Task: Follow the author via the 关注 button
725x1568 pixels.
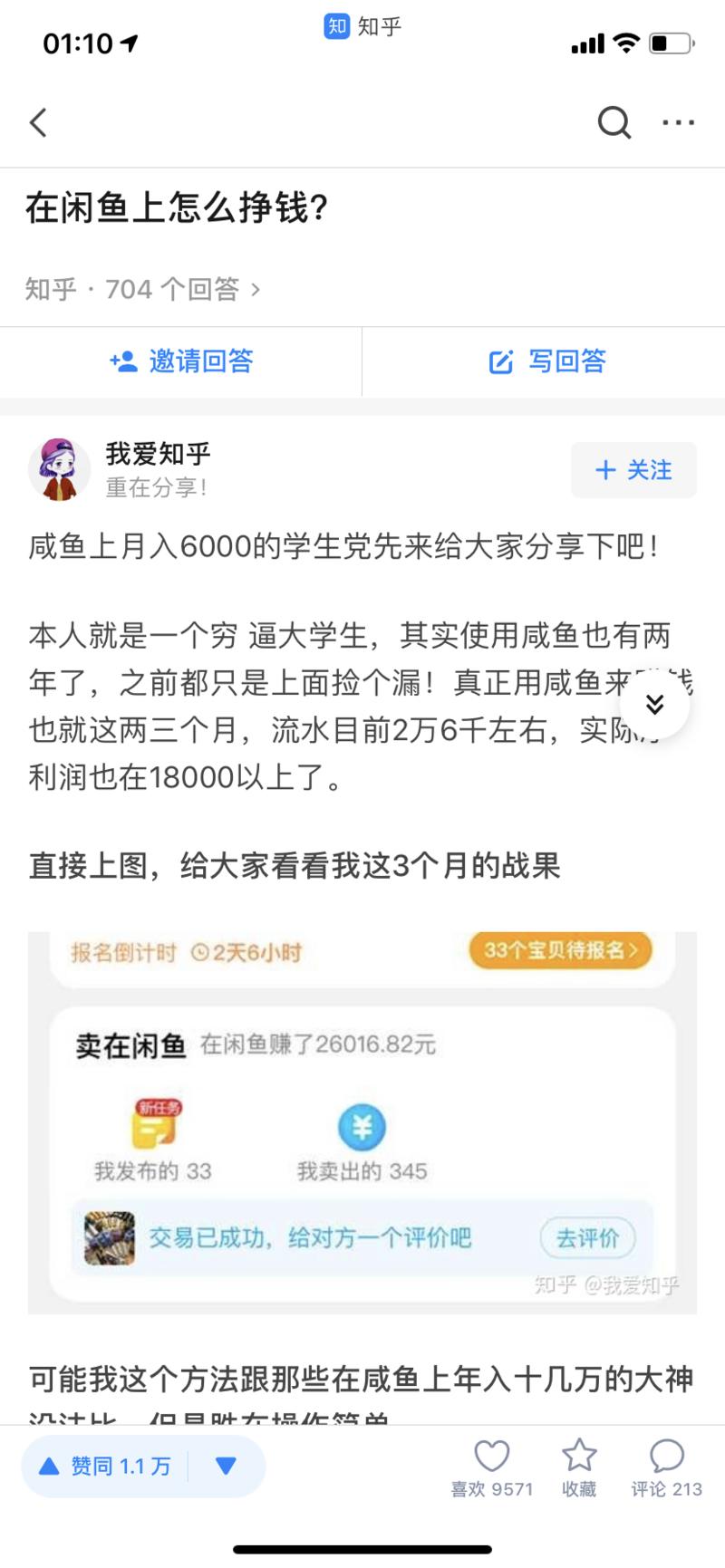Action: click(x=633, y=470)
